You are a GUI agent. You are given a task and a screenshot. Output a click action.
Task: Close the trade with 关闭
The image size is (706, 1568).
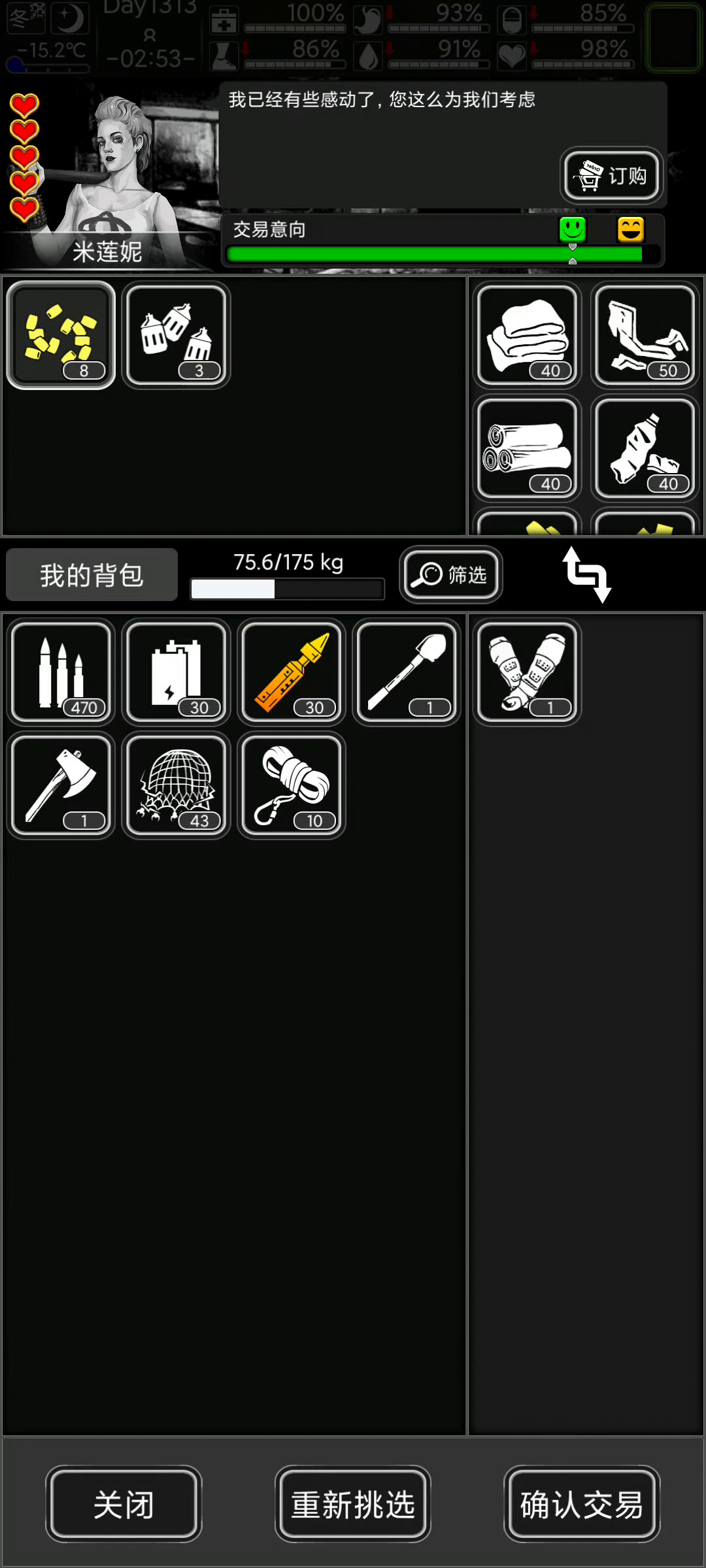point(124,1504)
